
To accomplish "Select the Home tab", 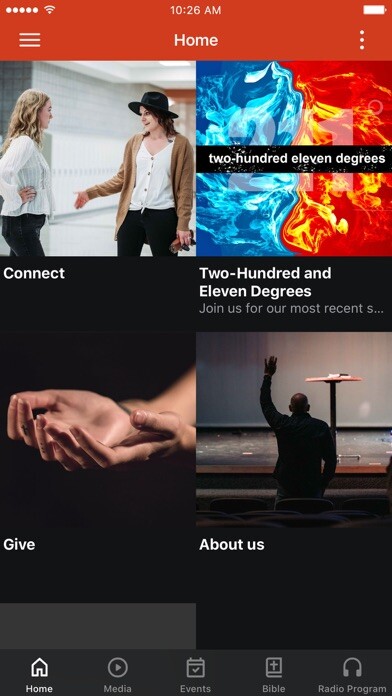I will coord(39,675).
